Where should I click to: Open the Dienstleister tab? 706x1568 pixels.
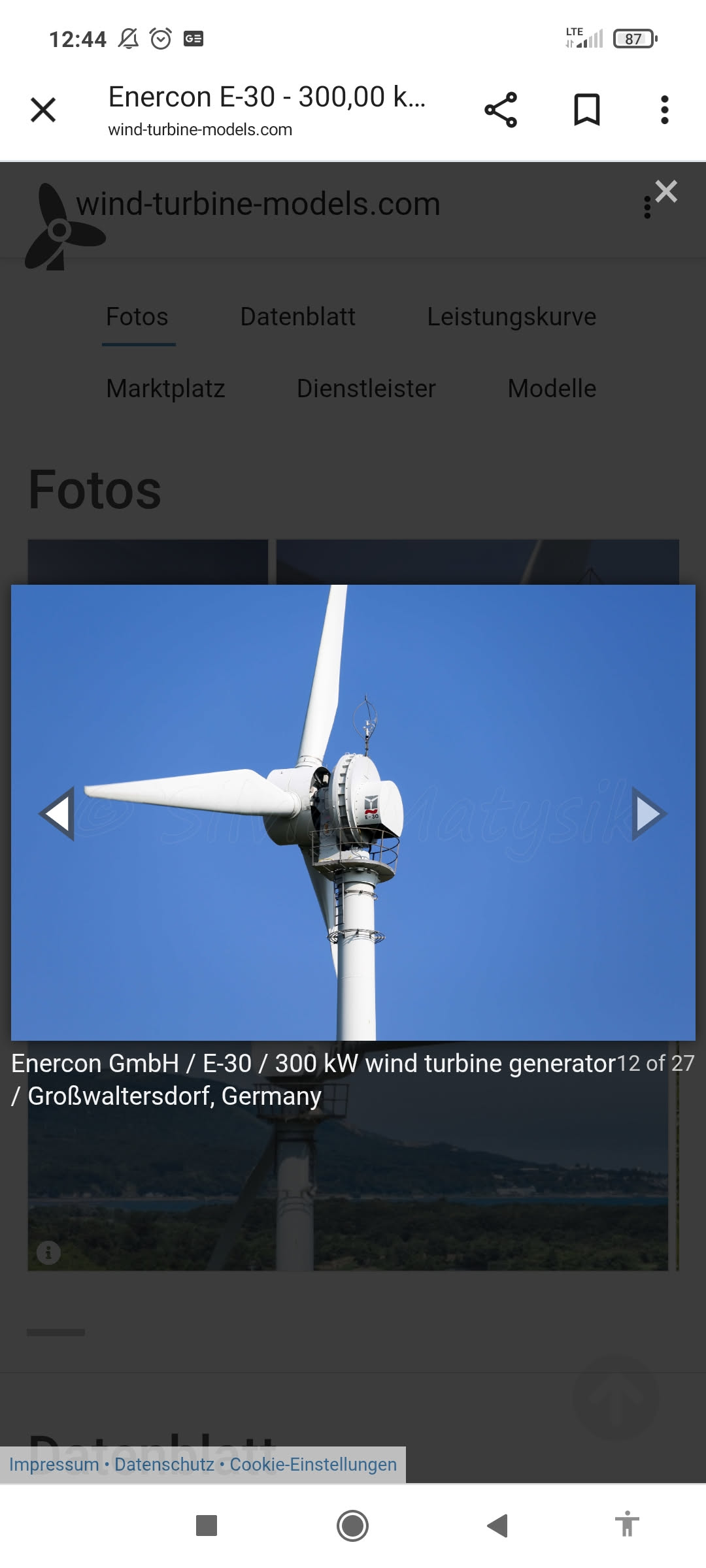click(x=366, y=389)
